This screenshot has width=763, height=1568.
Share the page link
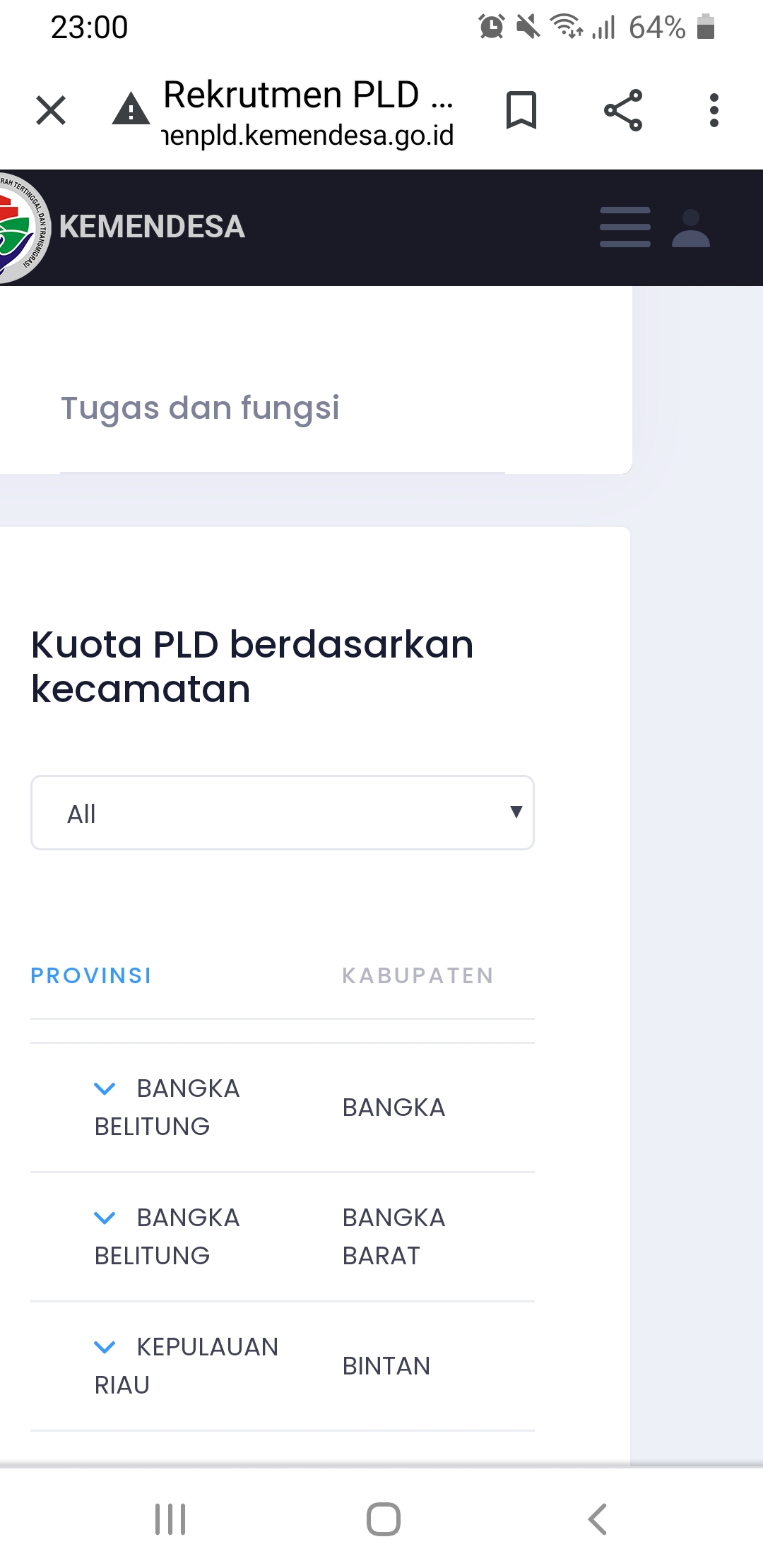click(x=623, y=110)
